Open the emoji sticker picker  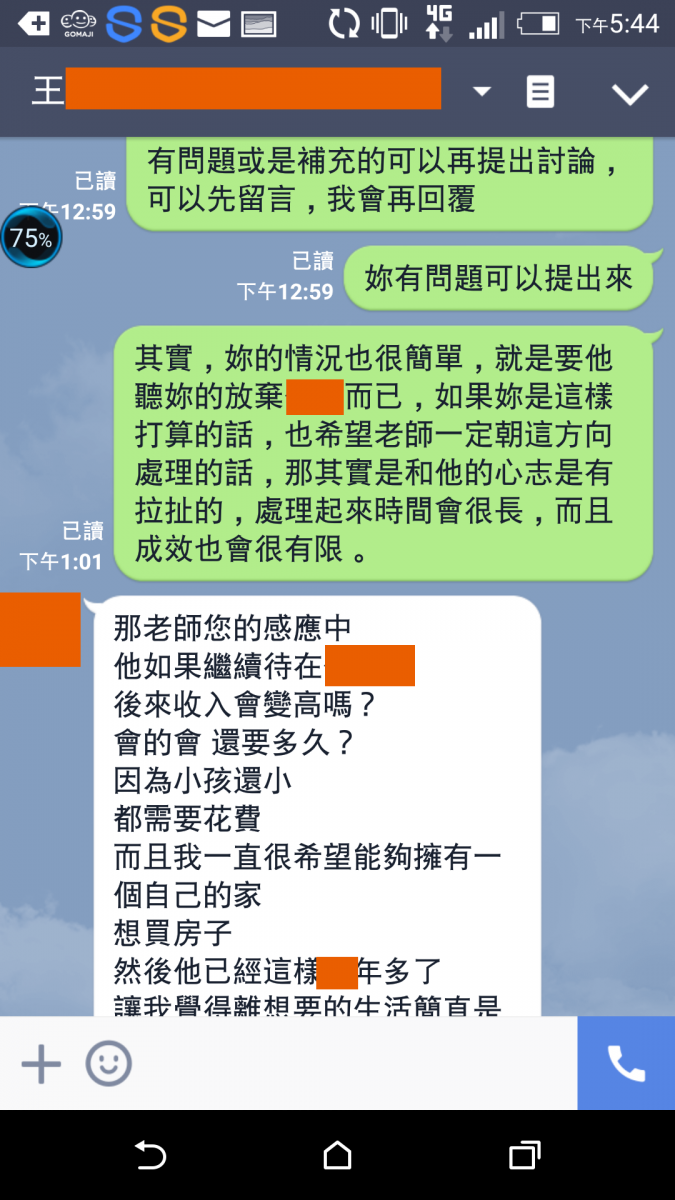[x=108, y=1064]
